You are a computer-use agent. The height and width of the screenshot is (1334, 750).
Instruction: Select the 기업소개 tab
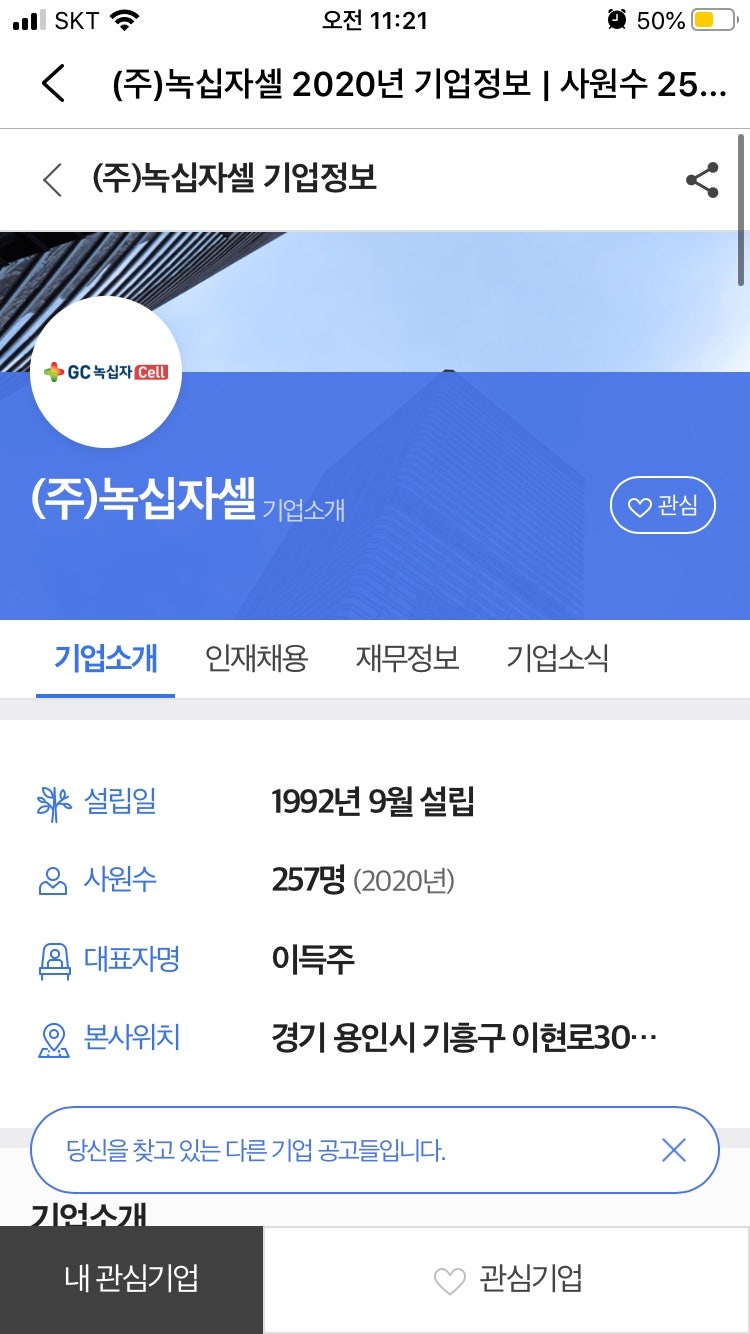[105, 658]
